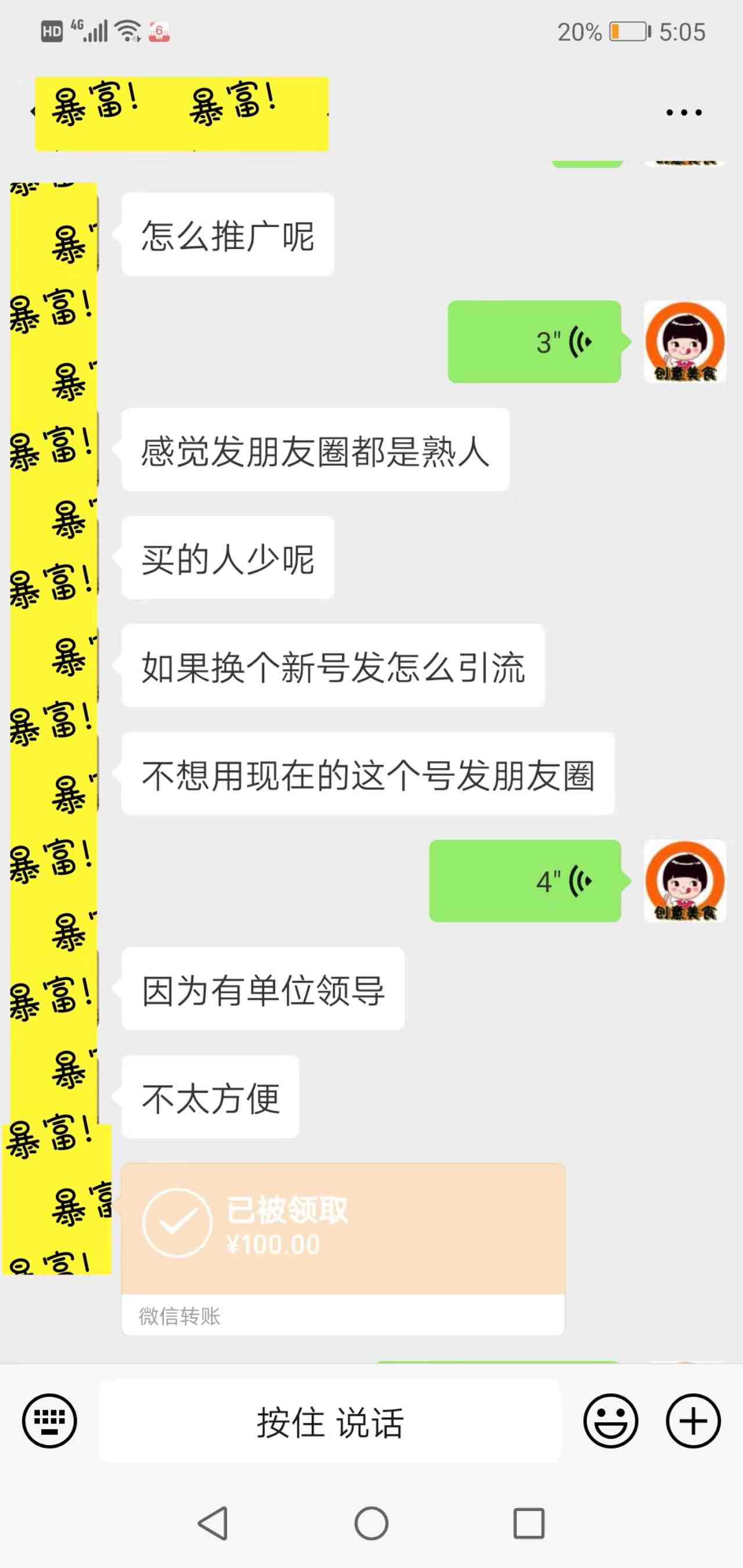743x1568 pixels.
Task: Switch to keyboard text input
Action: click(x=49, y=1421)
